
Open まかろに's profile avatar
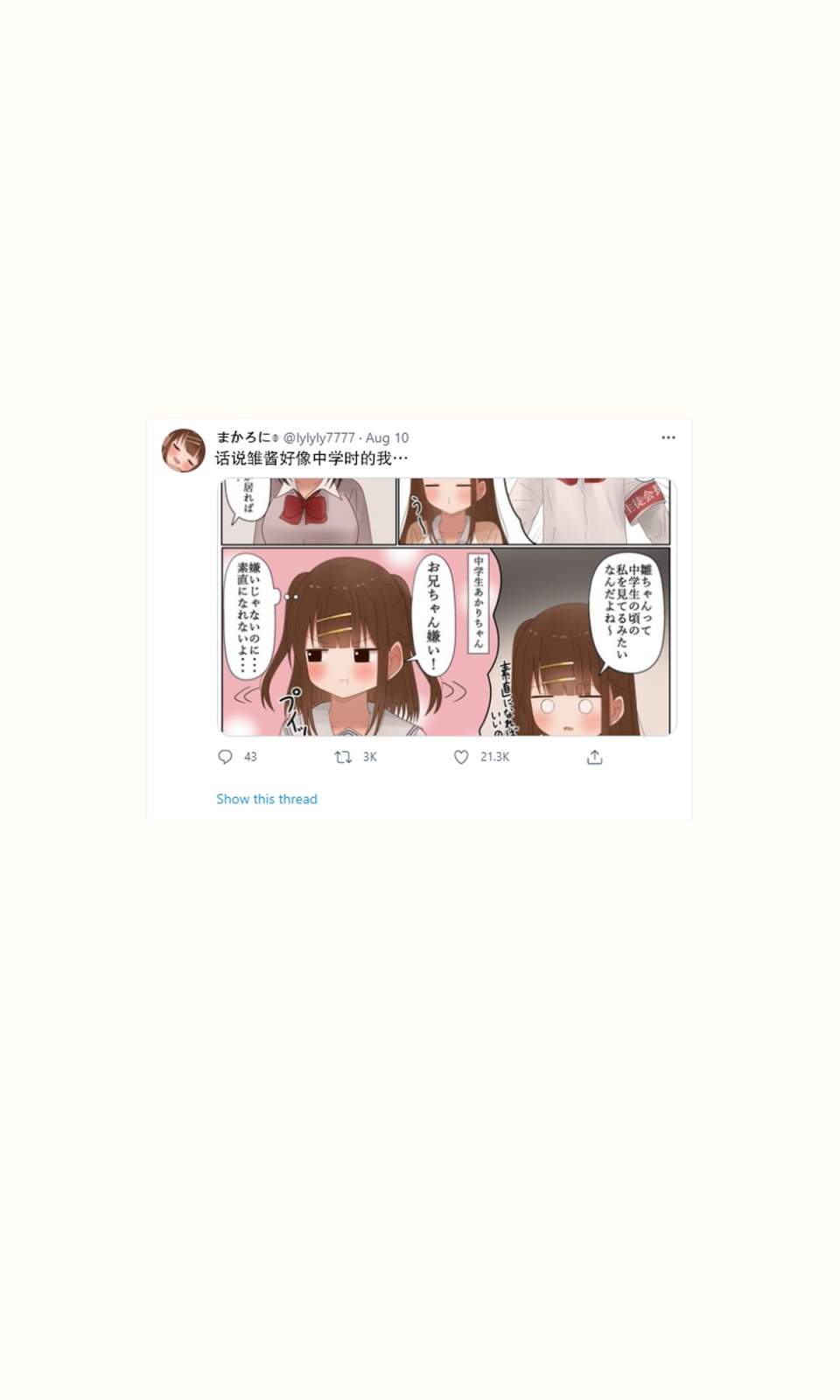[x=184, y=451]
